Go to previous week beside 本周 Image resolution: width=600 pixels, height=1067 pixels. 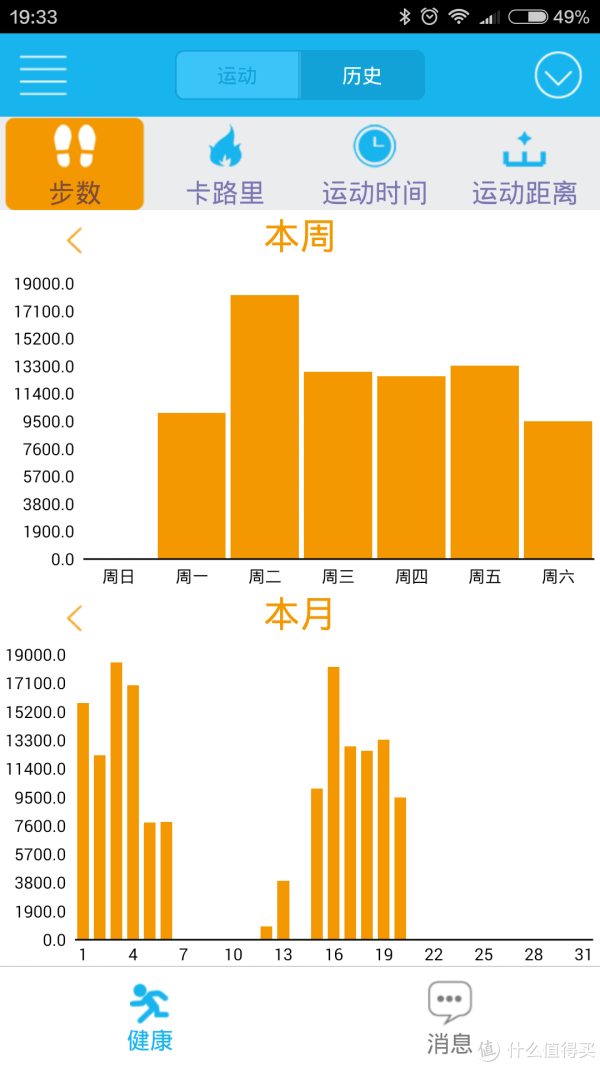(74, 240)
